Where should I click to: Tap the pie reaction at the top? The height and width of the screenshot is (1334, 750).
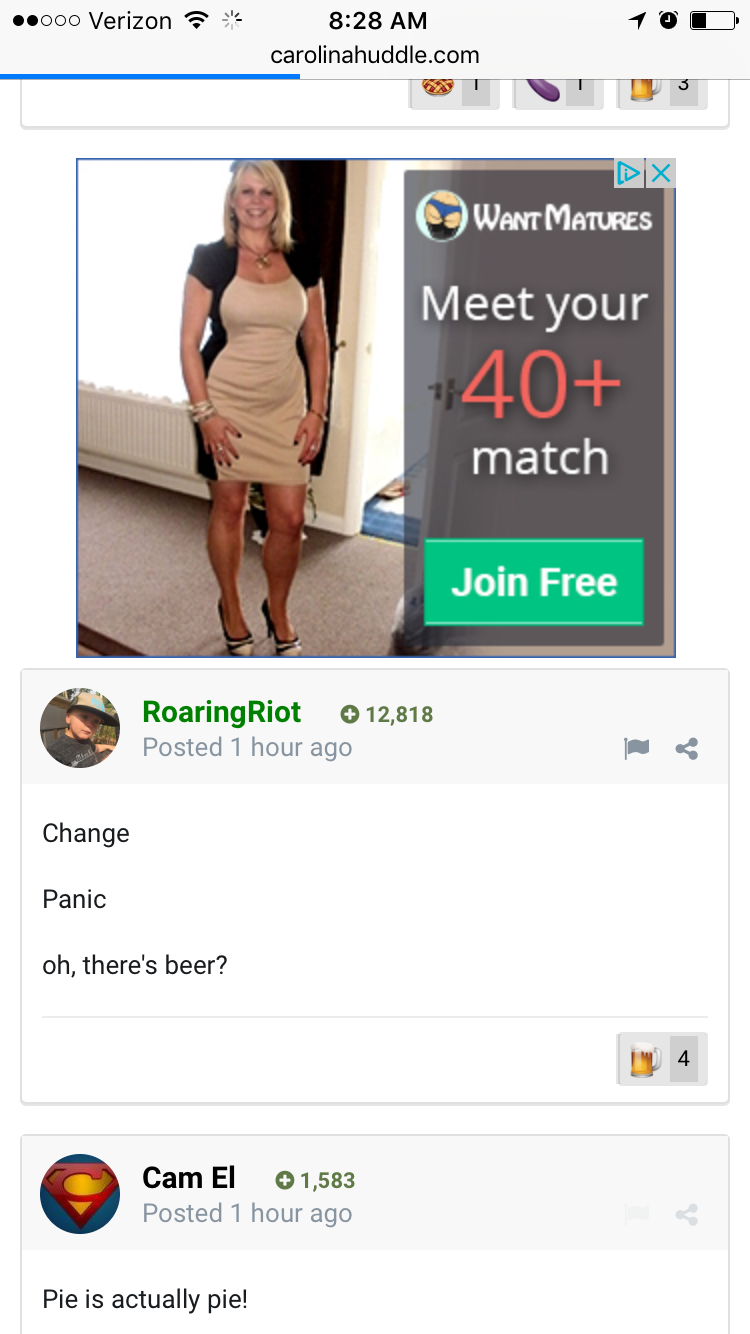click(454, 89)
